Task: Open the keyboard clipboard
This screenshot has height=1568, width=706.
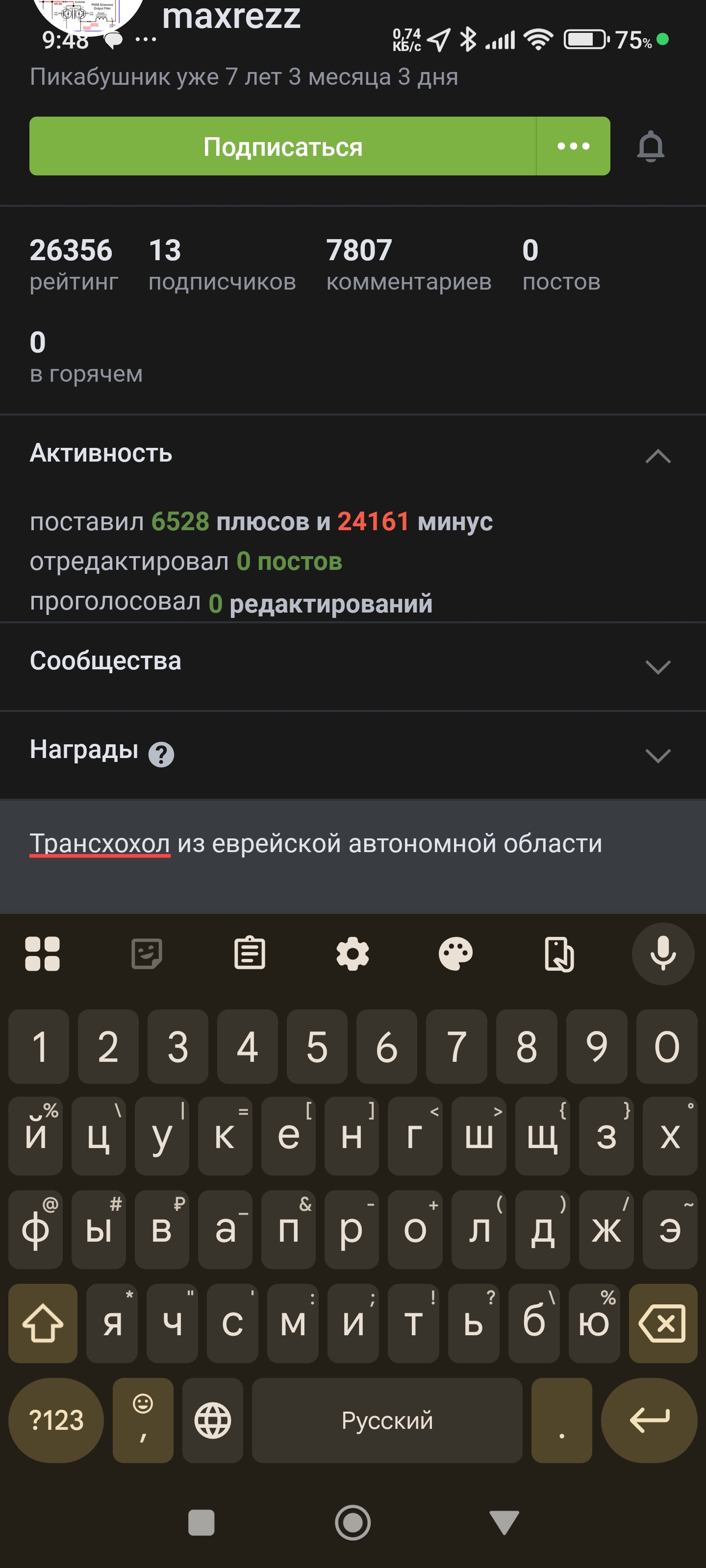Action: pyautogui.click(x=250, y=953)
